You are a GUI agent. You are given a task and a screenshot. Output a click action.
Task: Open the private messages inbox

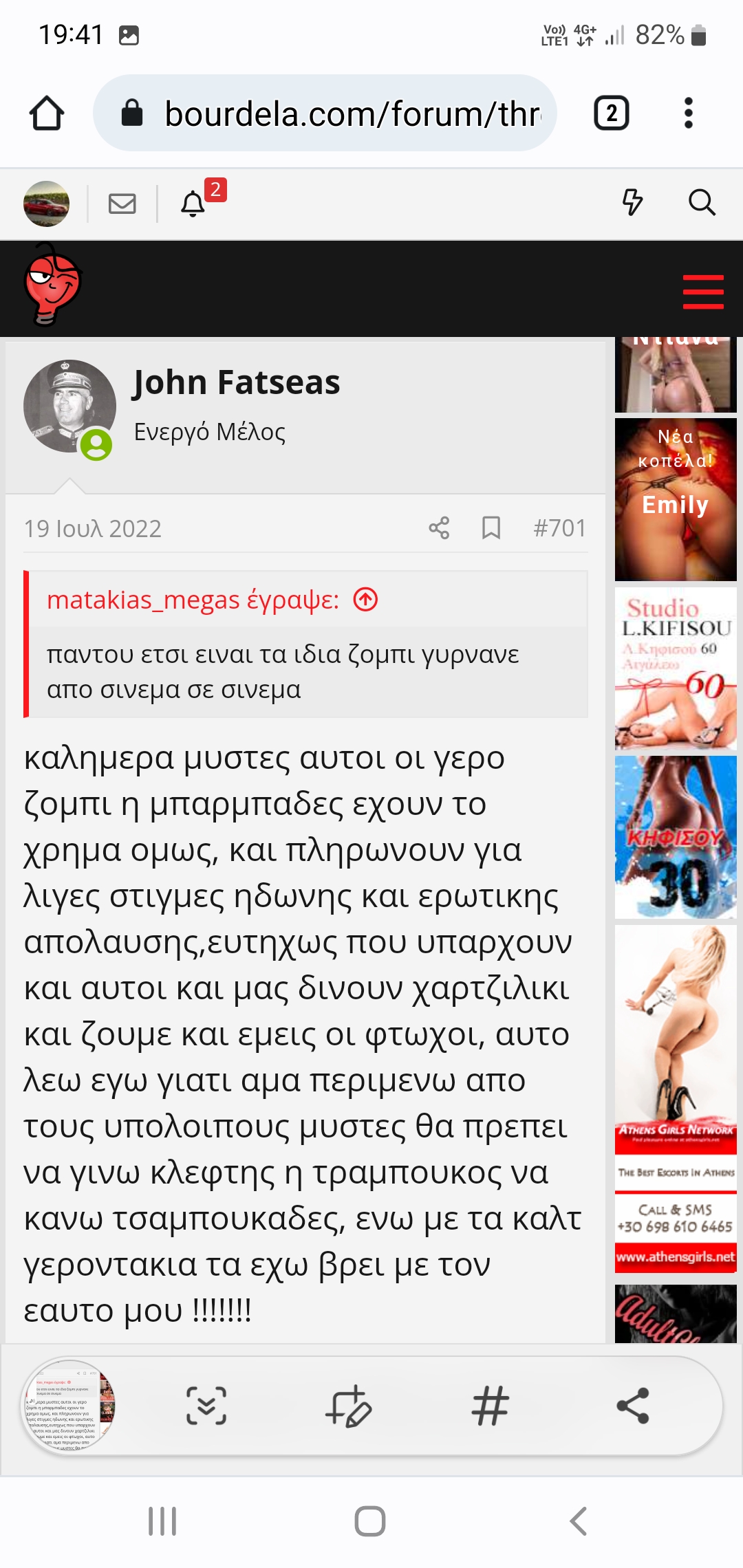pos(122,204)
